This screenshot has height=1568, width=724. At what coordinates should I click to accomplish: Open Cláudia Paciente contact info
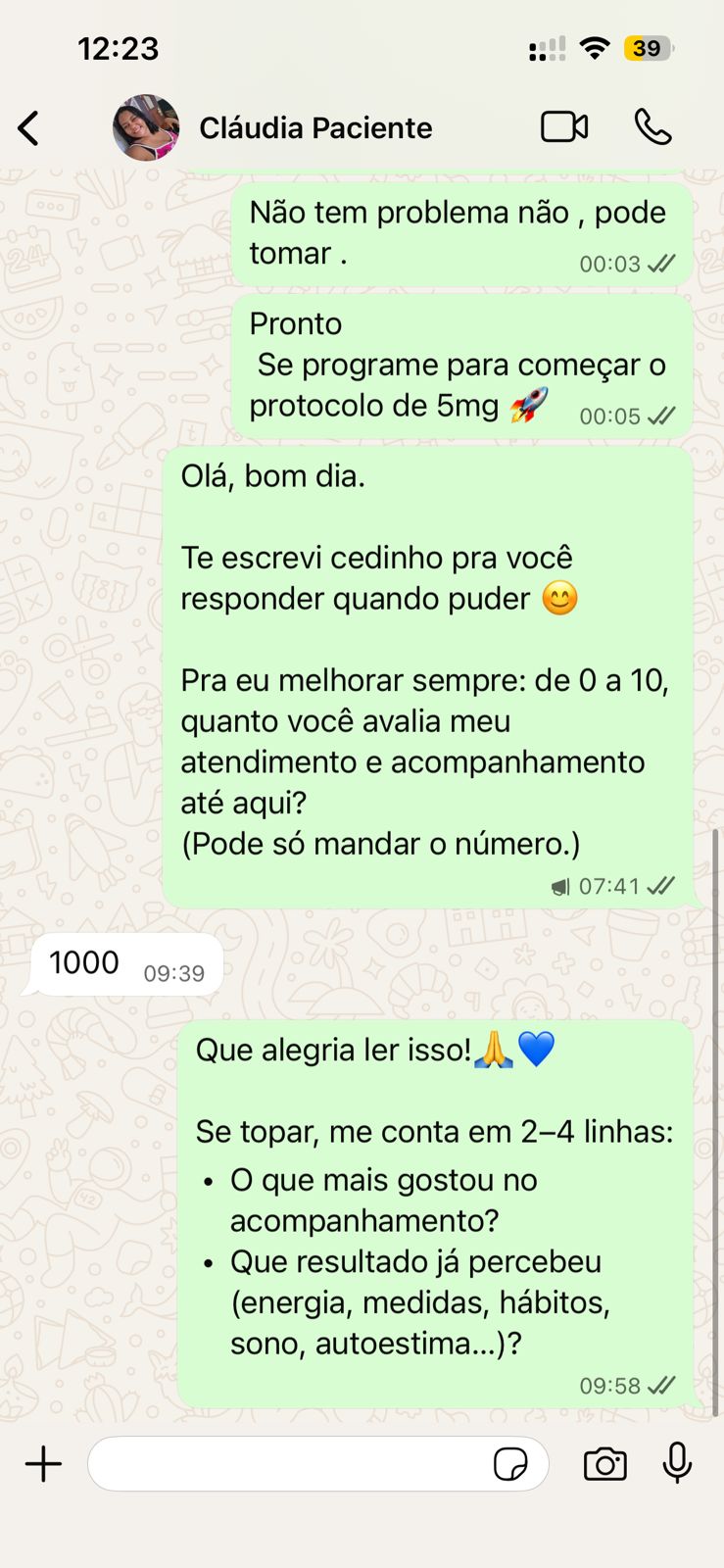(x=315, y=128)
